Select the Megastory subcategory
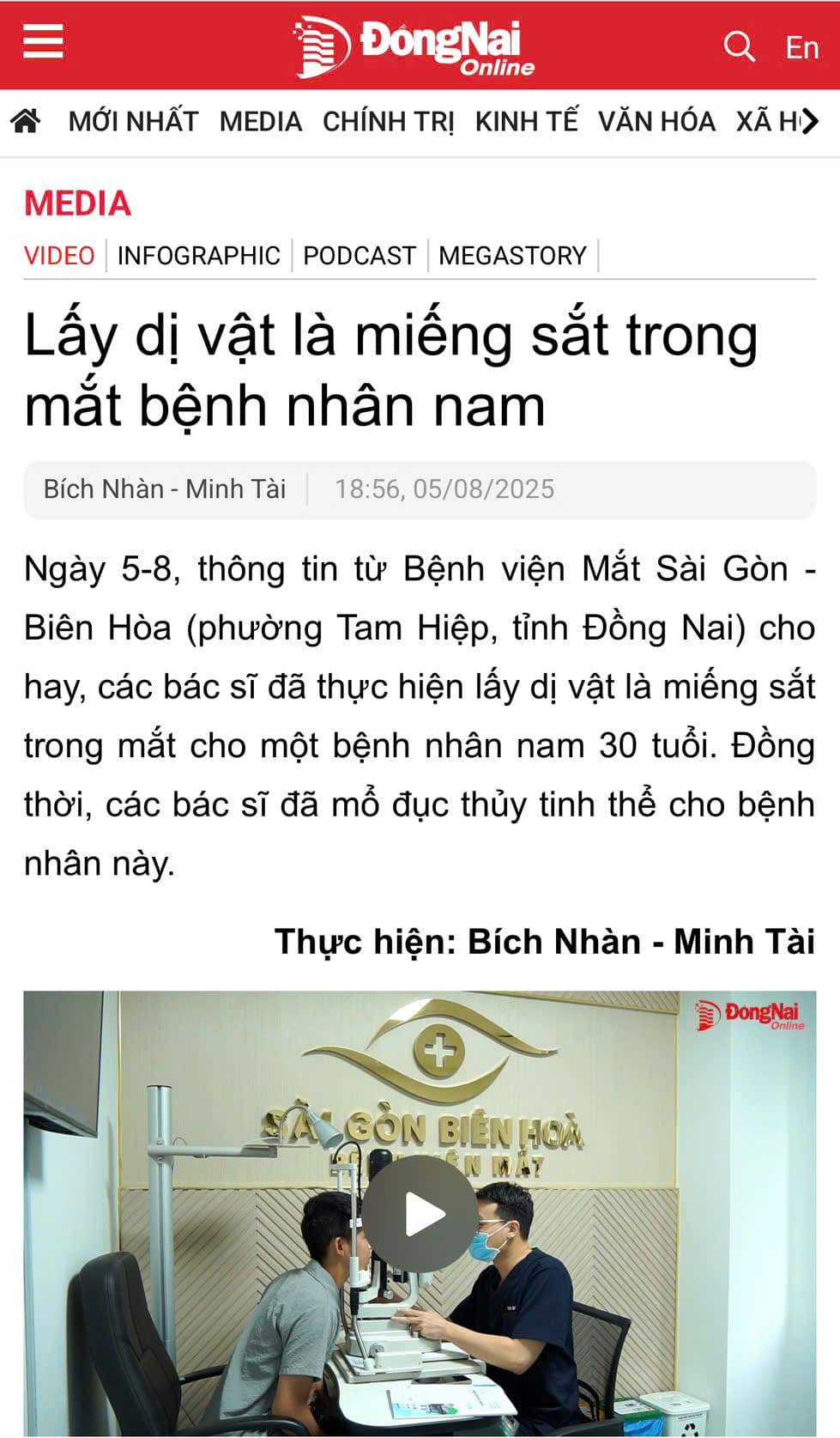The height and width of the screenshot is (1438, 840). 512,256
